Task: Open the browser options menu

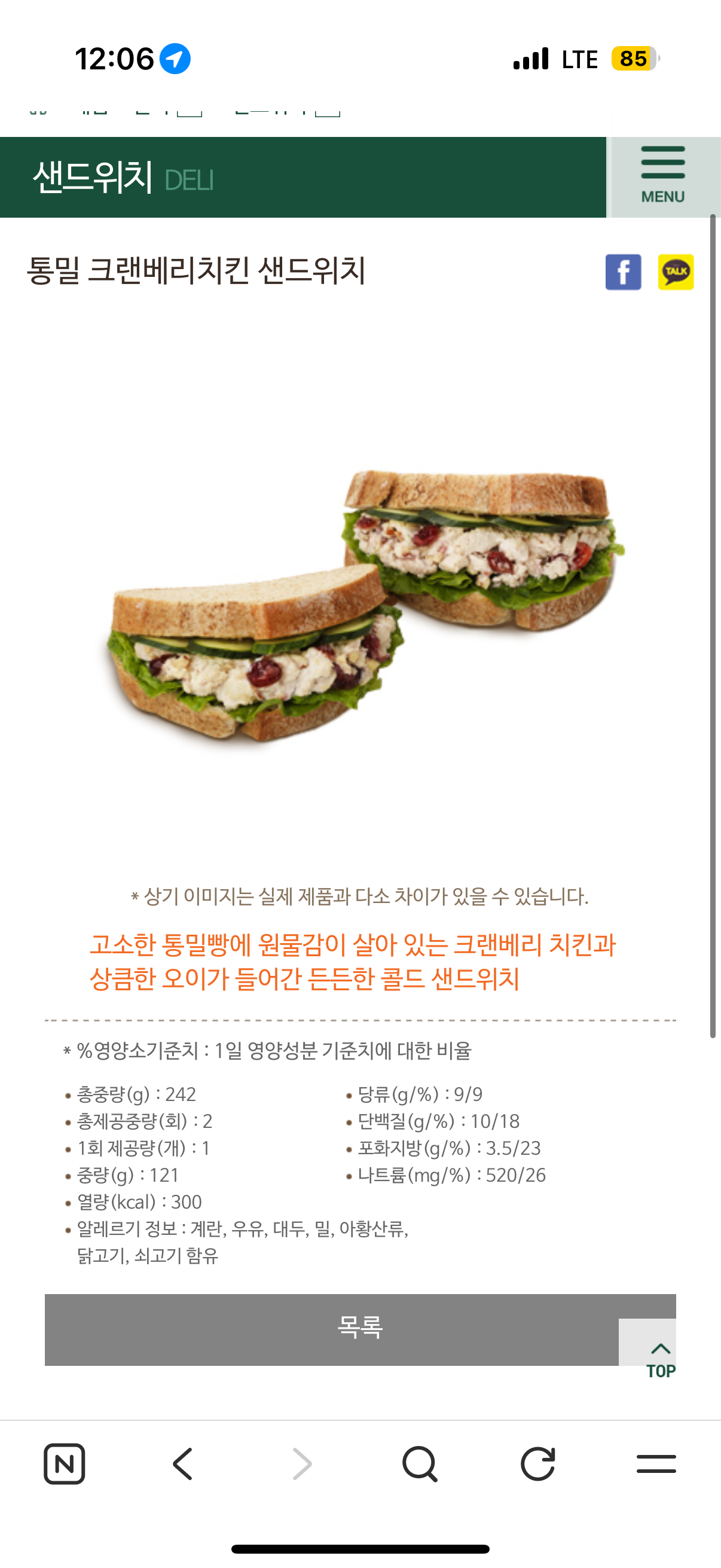Action: click(x=656, y=1464)
